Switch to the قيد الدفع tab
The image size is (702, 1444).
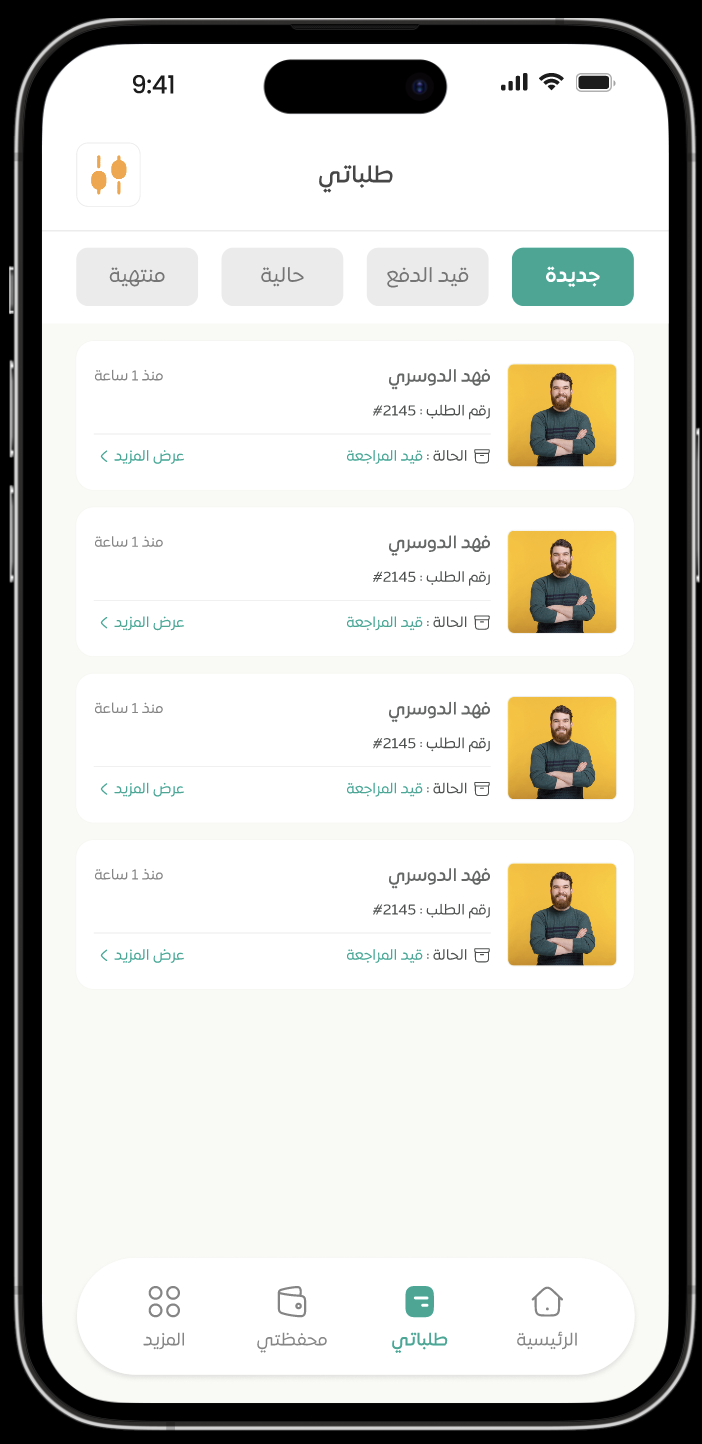tap(427, 276)
